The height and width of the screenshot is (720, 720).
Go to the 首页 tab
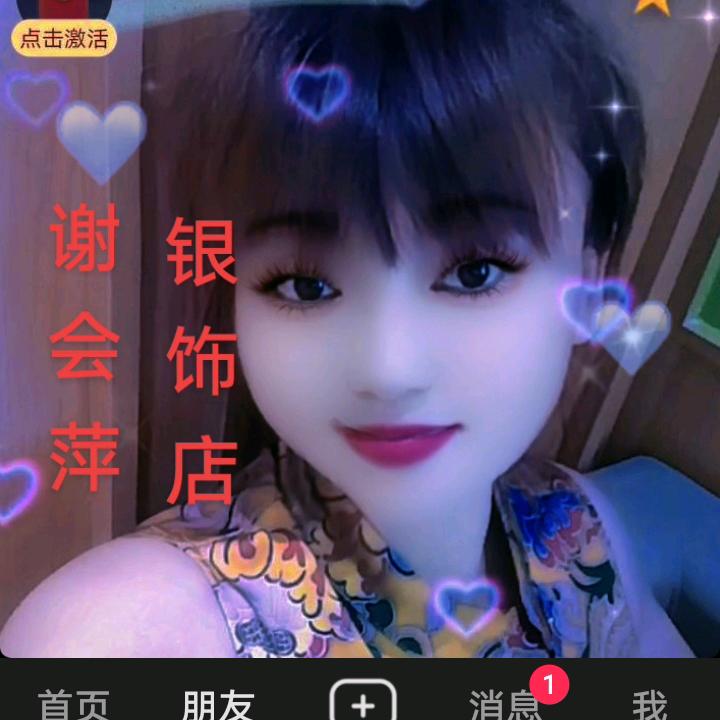74,705
